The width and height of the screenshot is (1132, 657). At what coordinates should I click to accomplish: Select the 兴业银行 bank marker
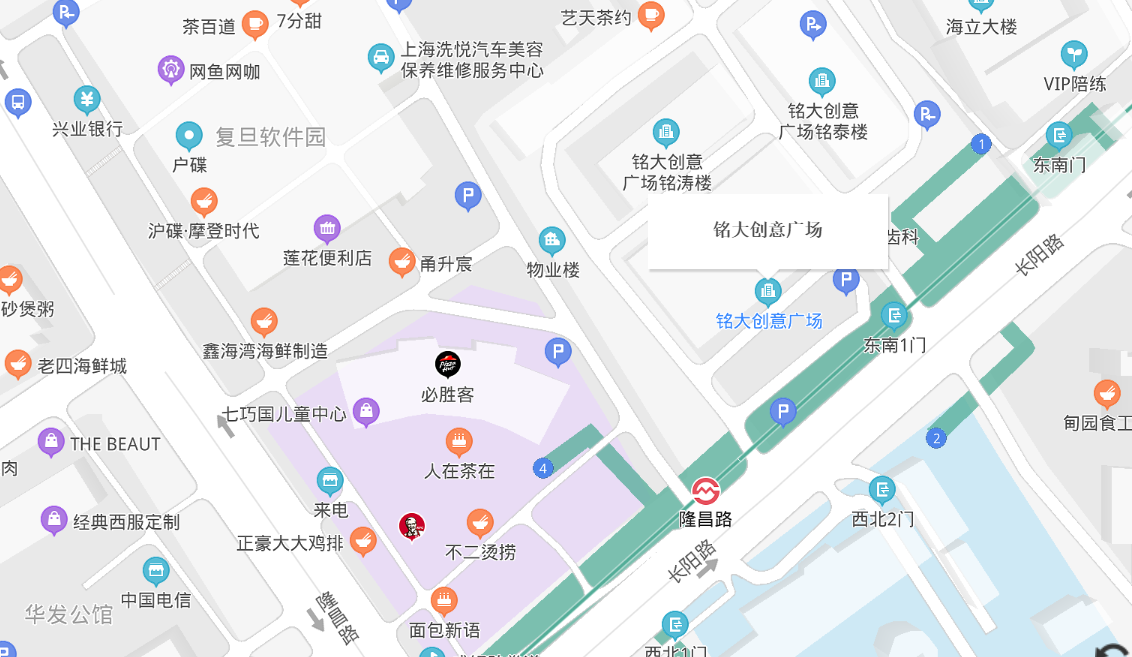click(87, 100)
